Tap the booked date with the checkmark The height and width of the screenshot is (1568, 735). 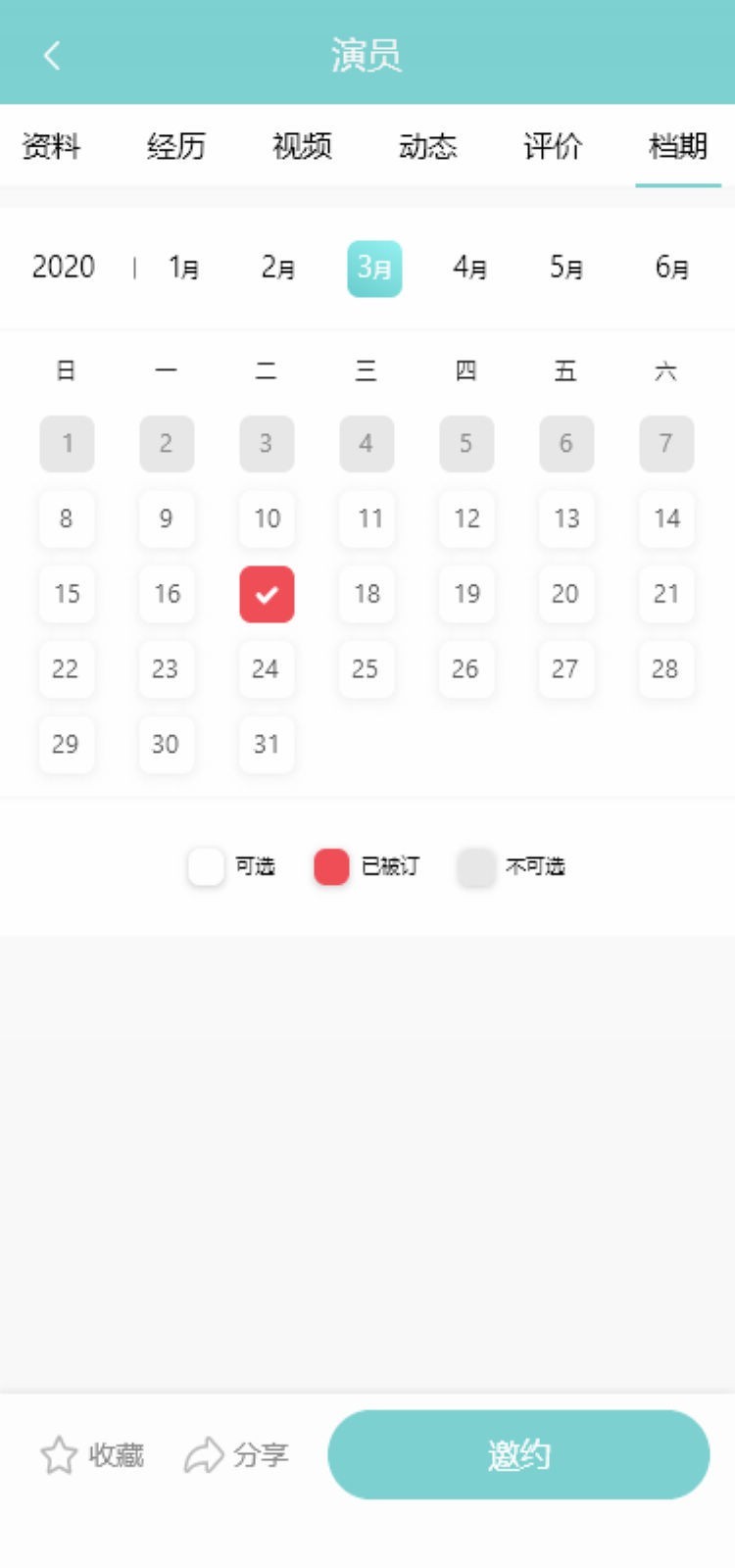coord(267,594)
